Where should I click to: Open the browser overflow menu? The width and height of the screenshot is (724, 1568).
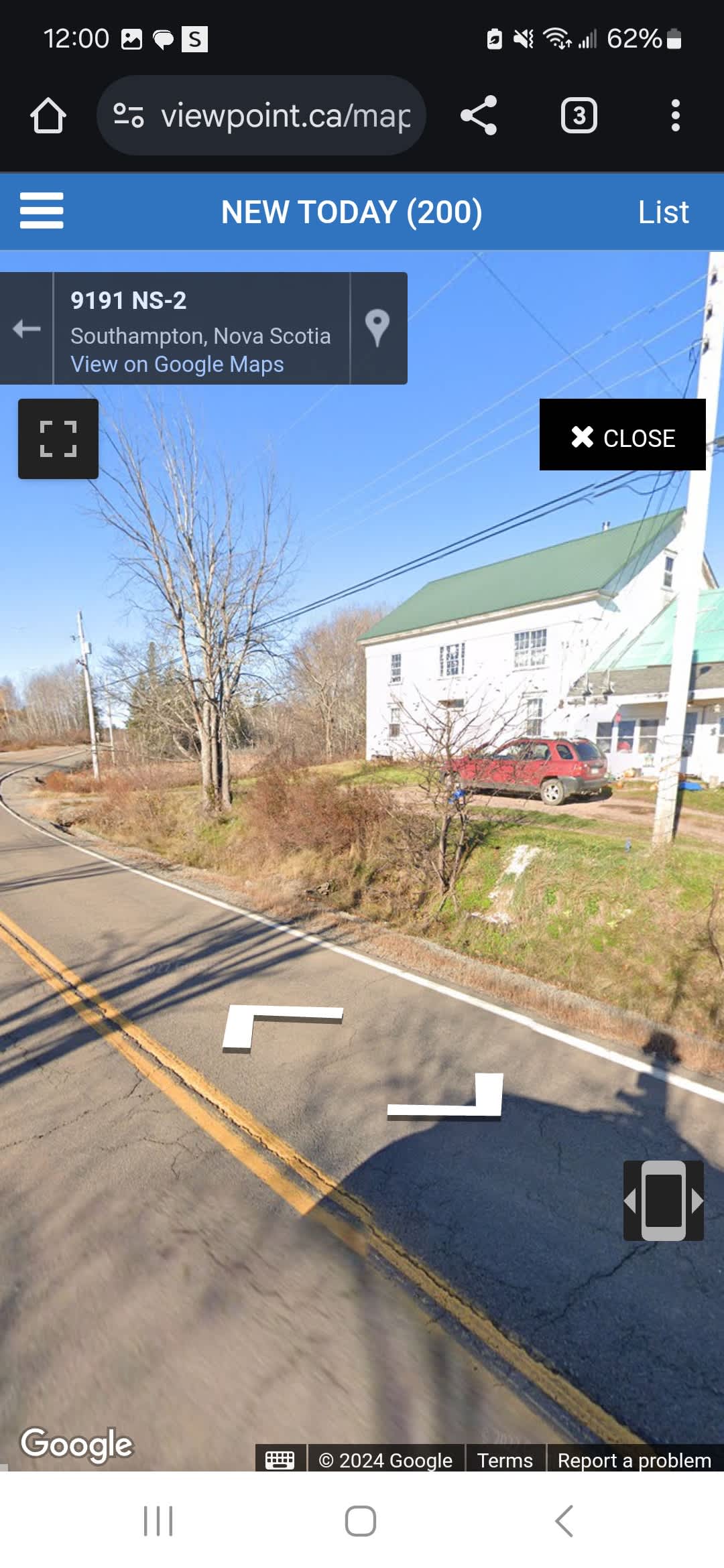pos(675,115)
